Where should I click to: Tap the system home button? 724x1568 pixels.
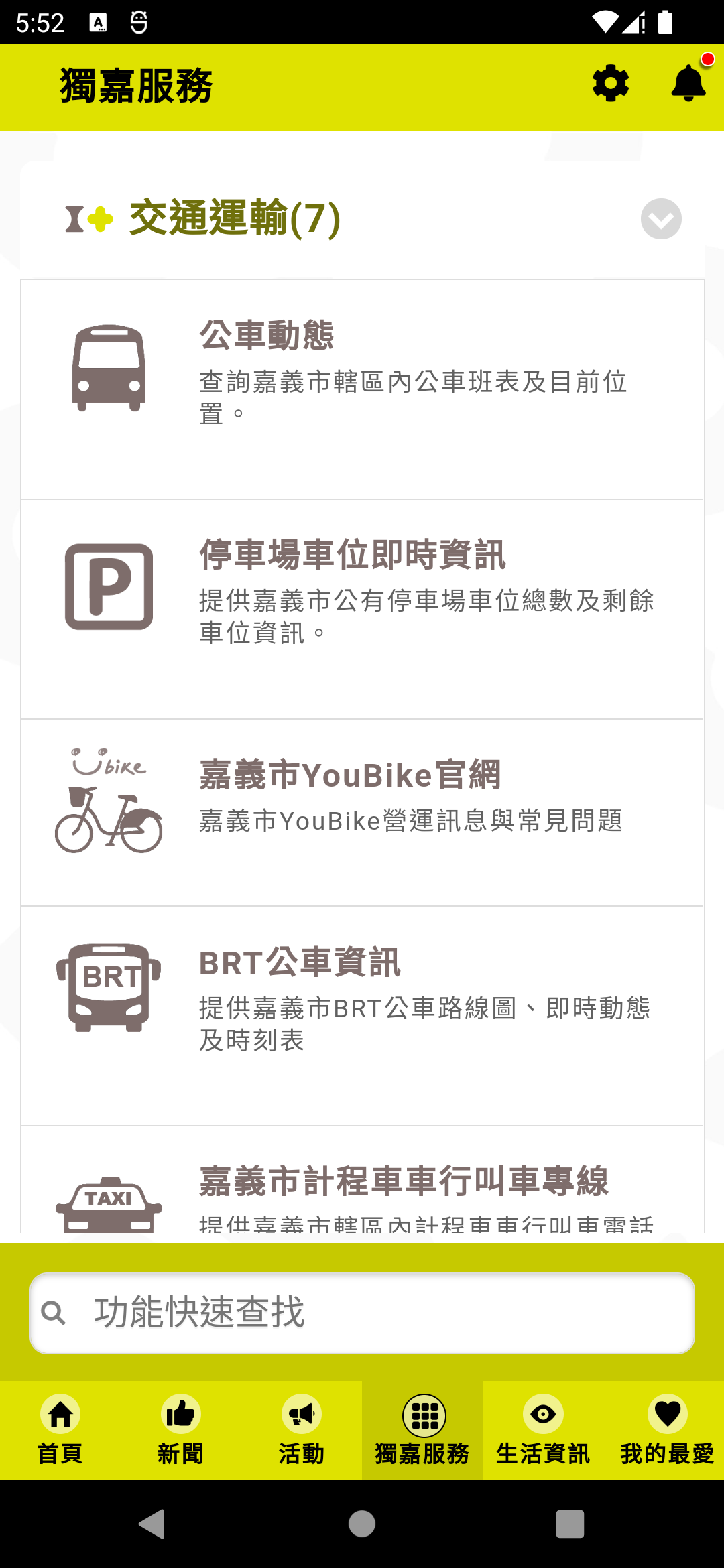coord(362,1524)
